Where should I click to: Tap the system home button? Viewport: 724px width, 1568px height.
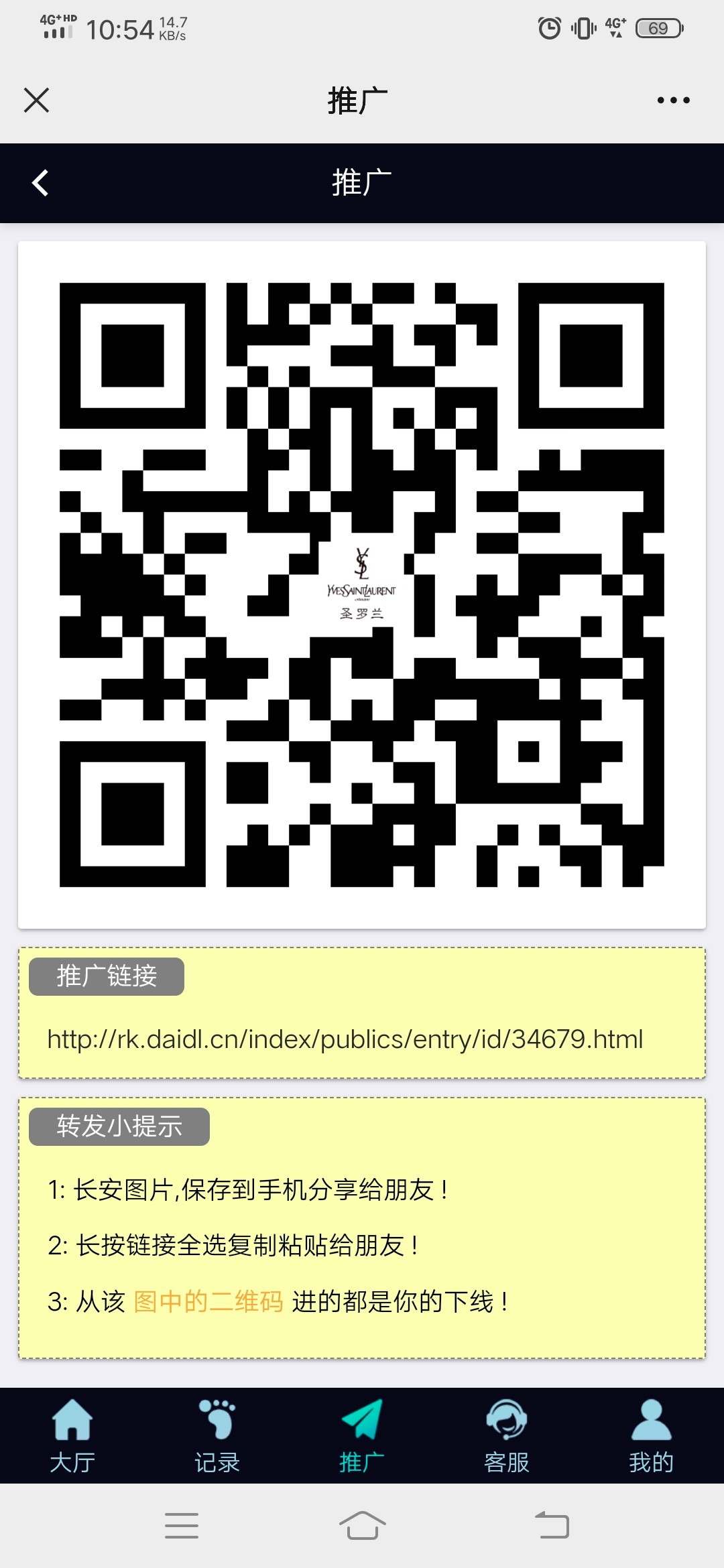click(362, 1526)
